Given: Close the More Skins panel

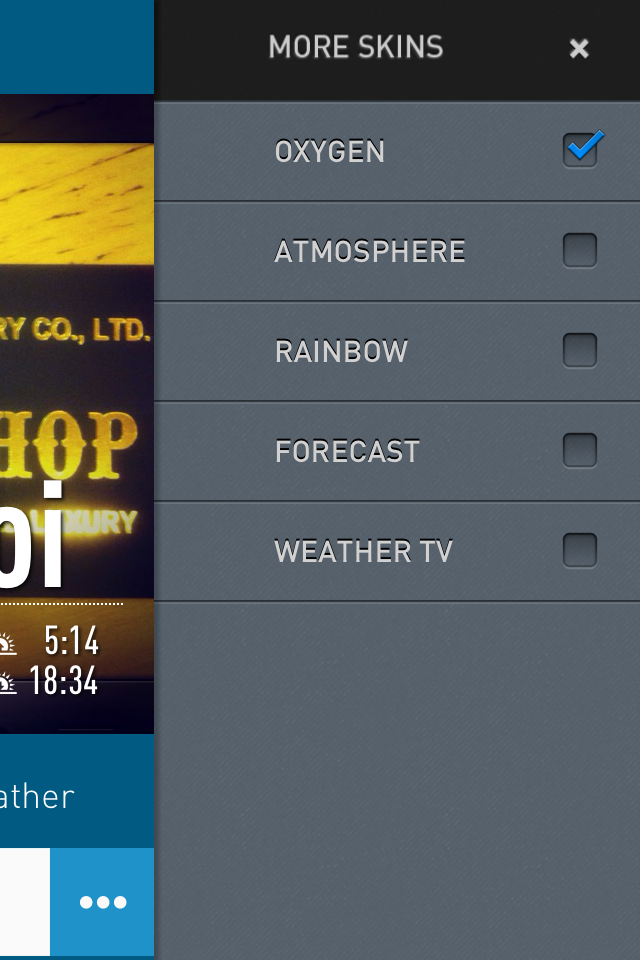Looking at the screenshot, I should [x=578, y=48].
